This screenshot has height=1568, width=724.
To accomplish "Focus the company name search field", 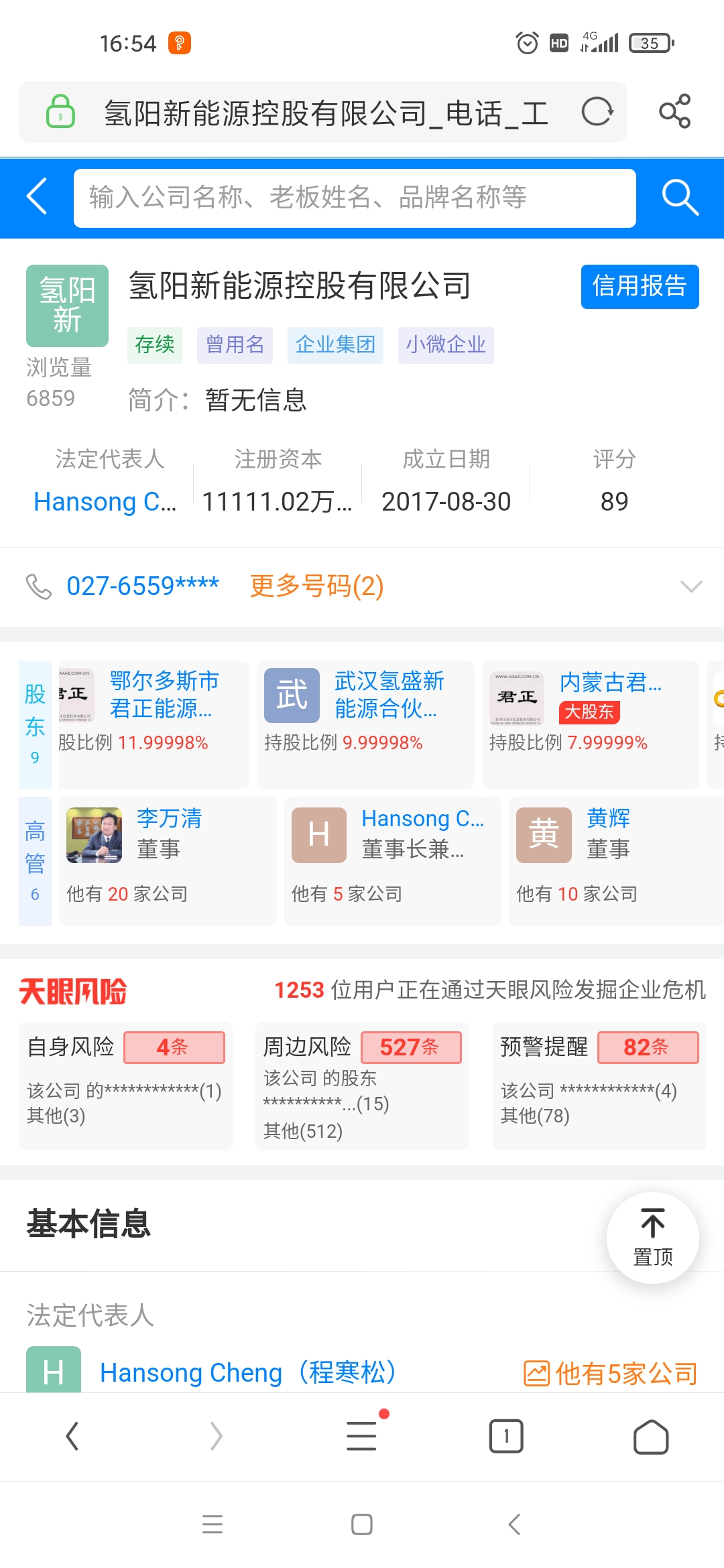I will [x=354, y=198].
